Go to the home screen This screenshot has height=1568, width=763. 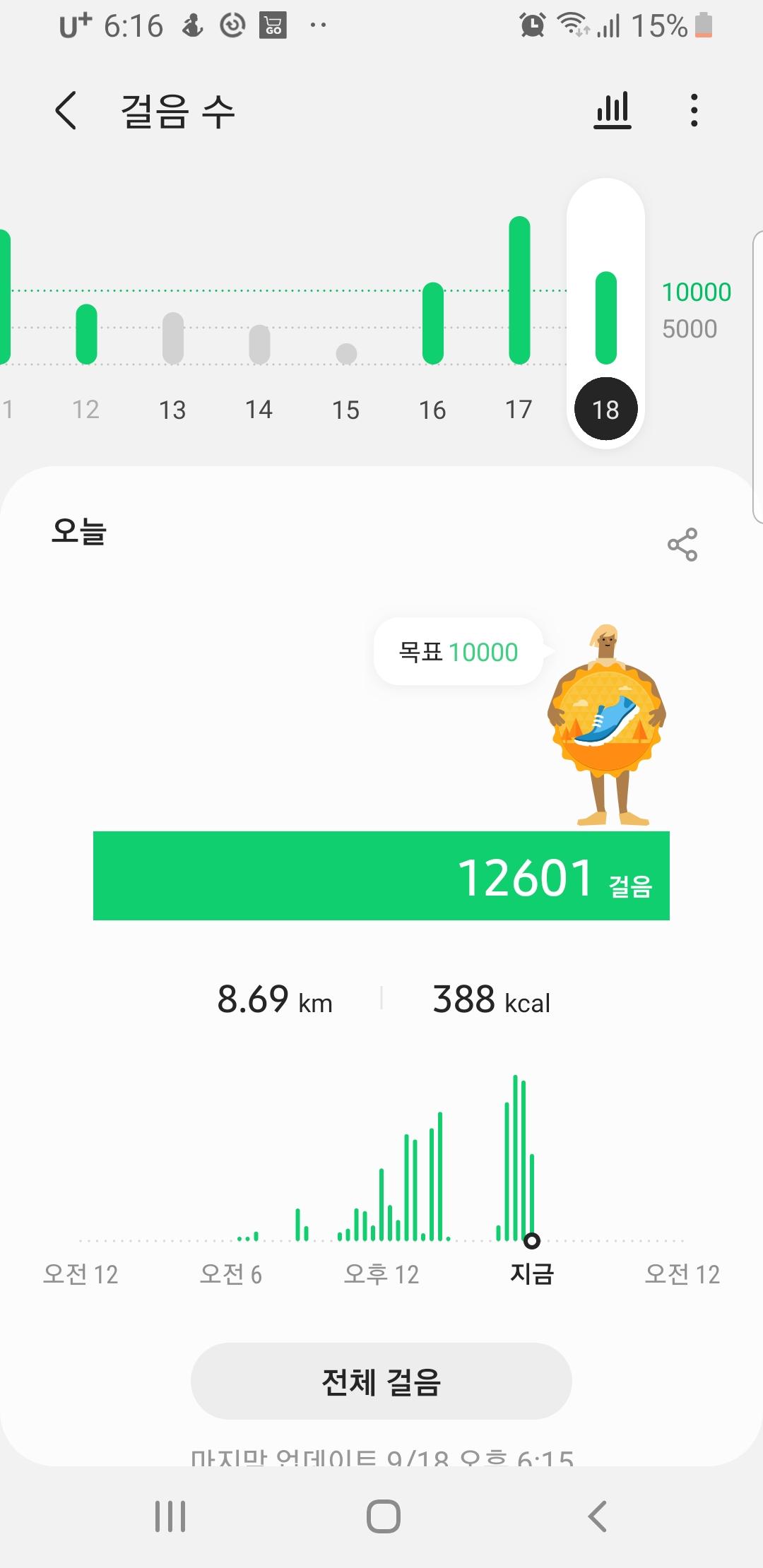click(x=383, y=1516)
